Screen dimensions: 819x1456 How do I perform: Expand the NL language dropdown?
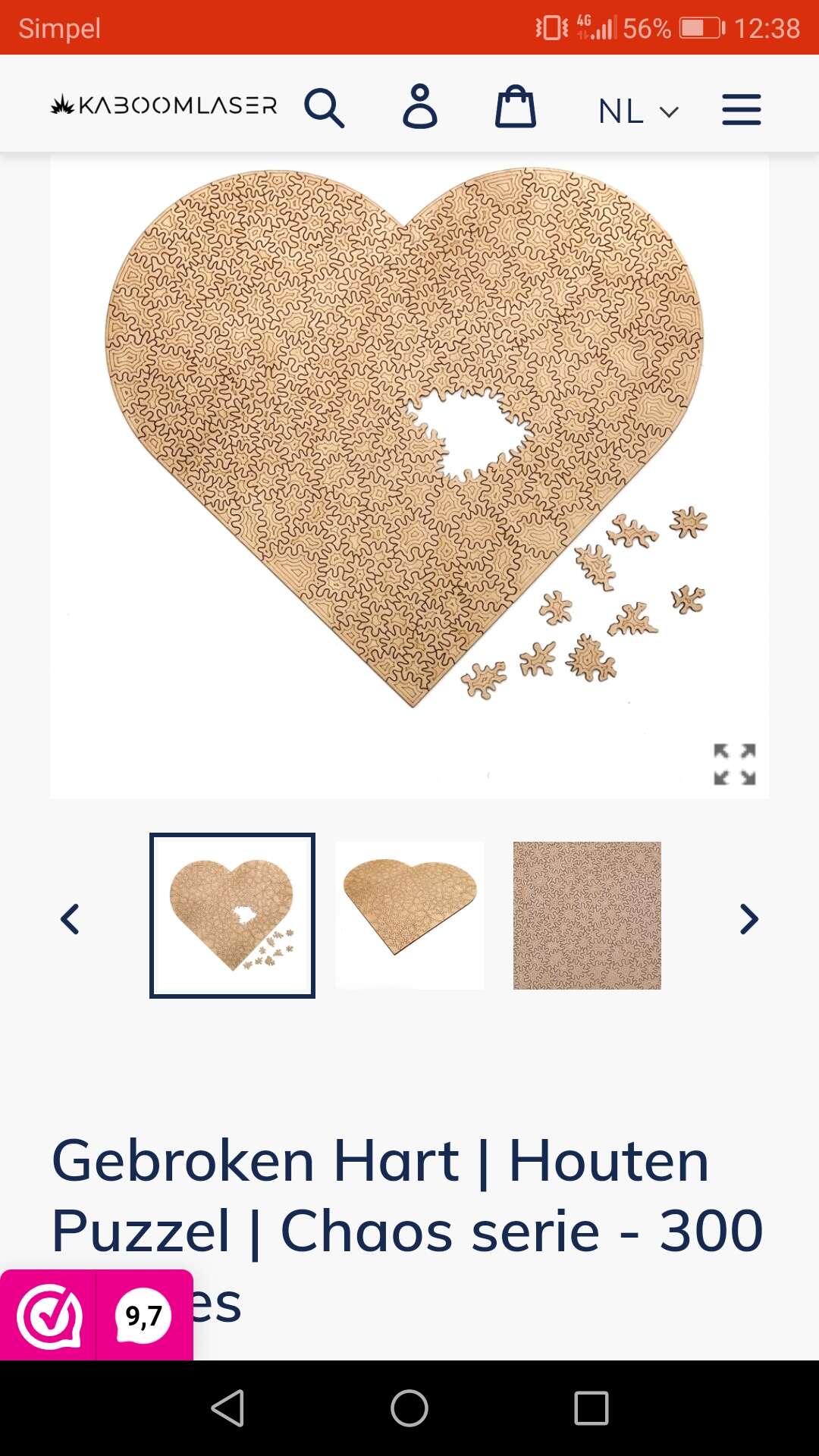click(638, 111)
